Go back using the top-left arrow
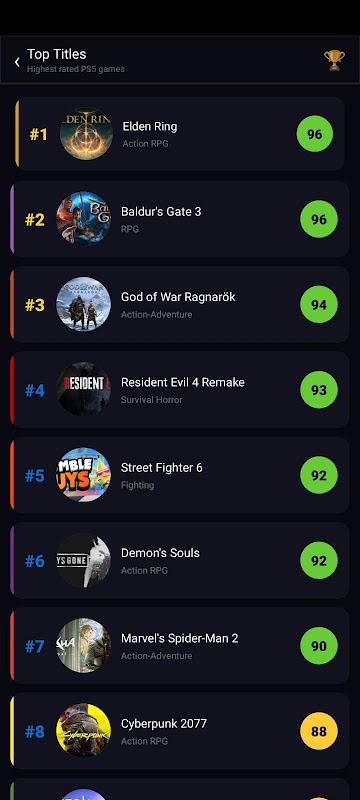Screen dimensions: 360x800 tap(17, 62)
